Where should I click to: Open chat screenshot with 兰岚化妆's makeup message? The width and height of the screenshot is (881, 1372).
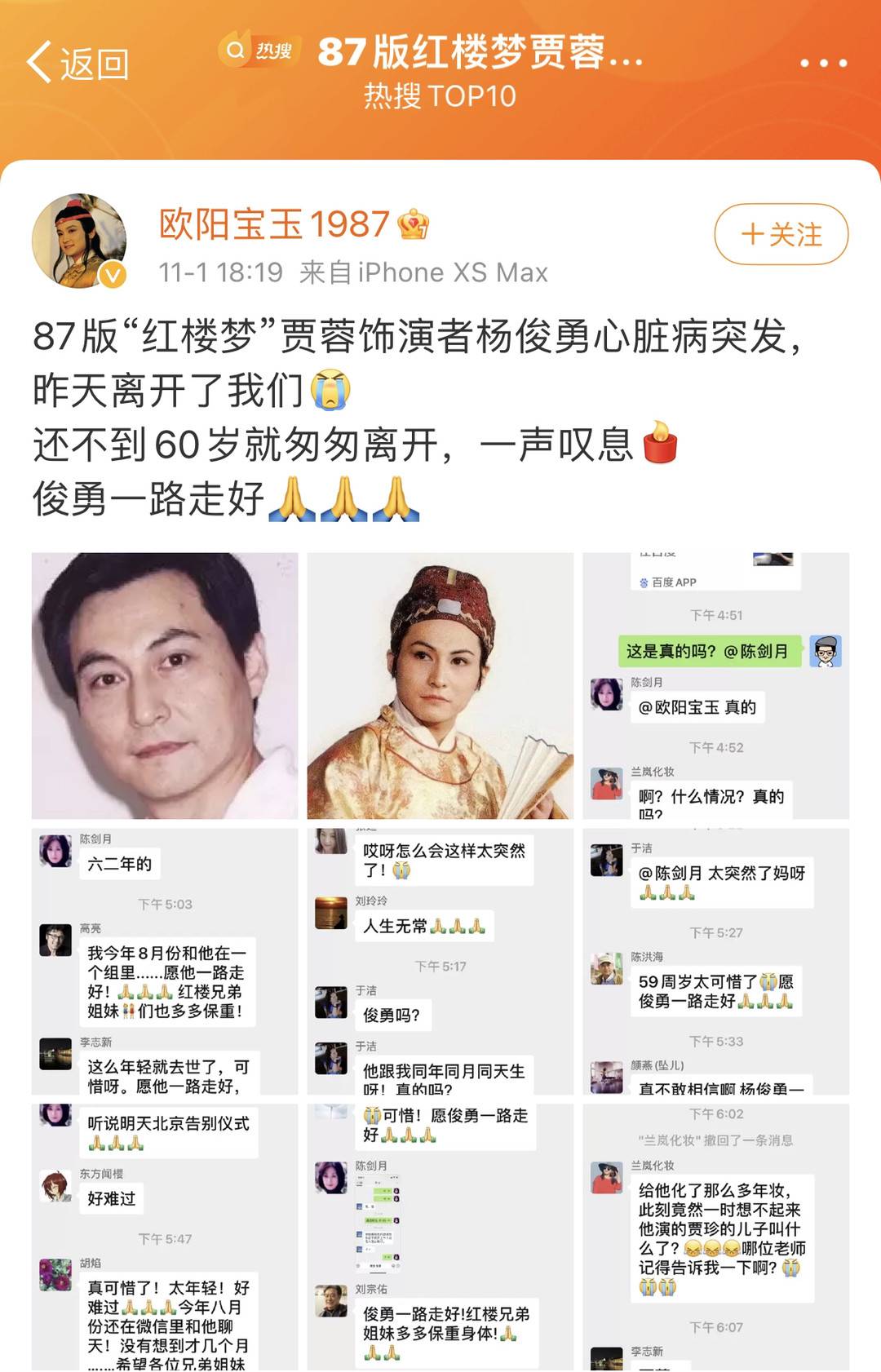click(715, 1236)
